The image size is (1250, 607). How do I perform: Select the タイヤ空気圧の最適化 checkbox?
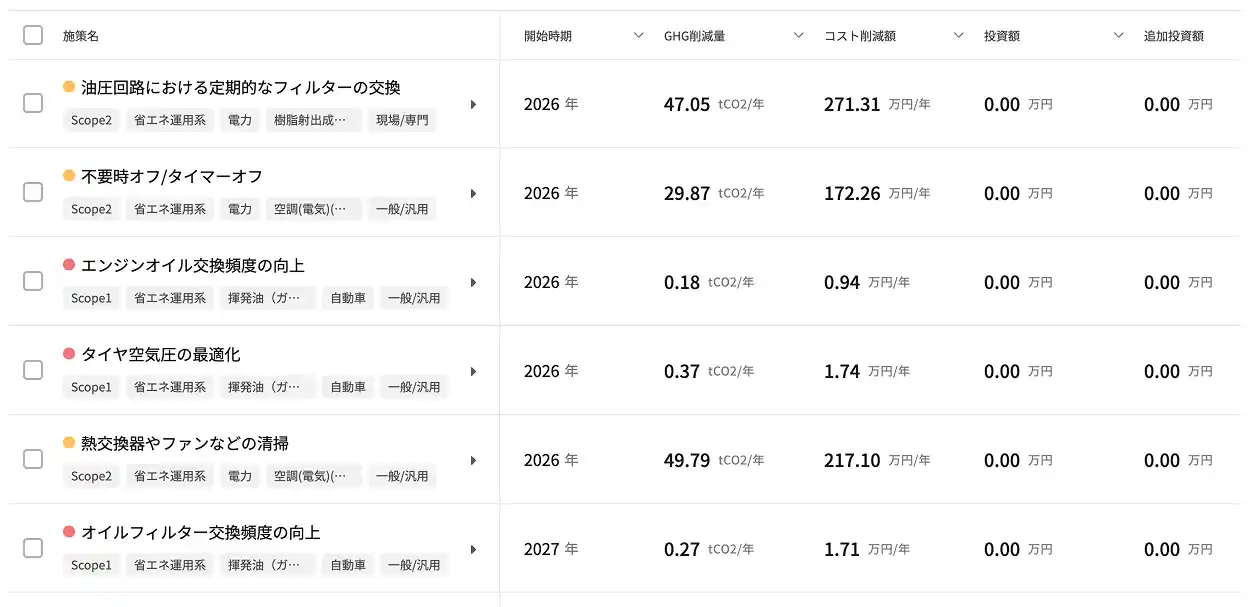tap(33, 370)
